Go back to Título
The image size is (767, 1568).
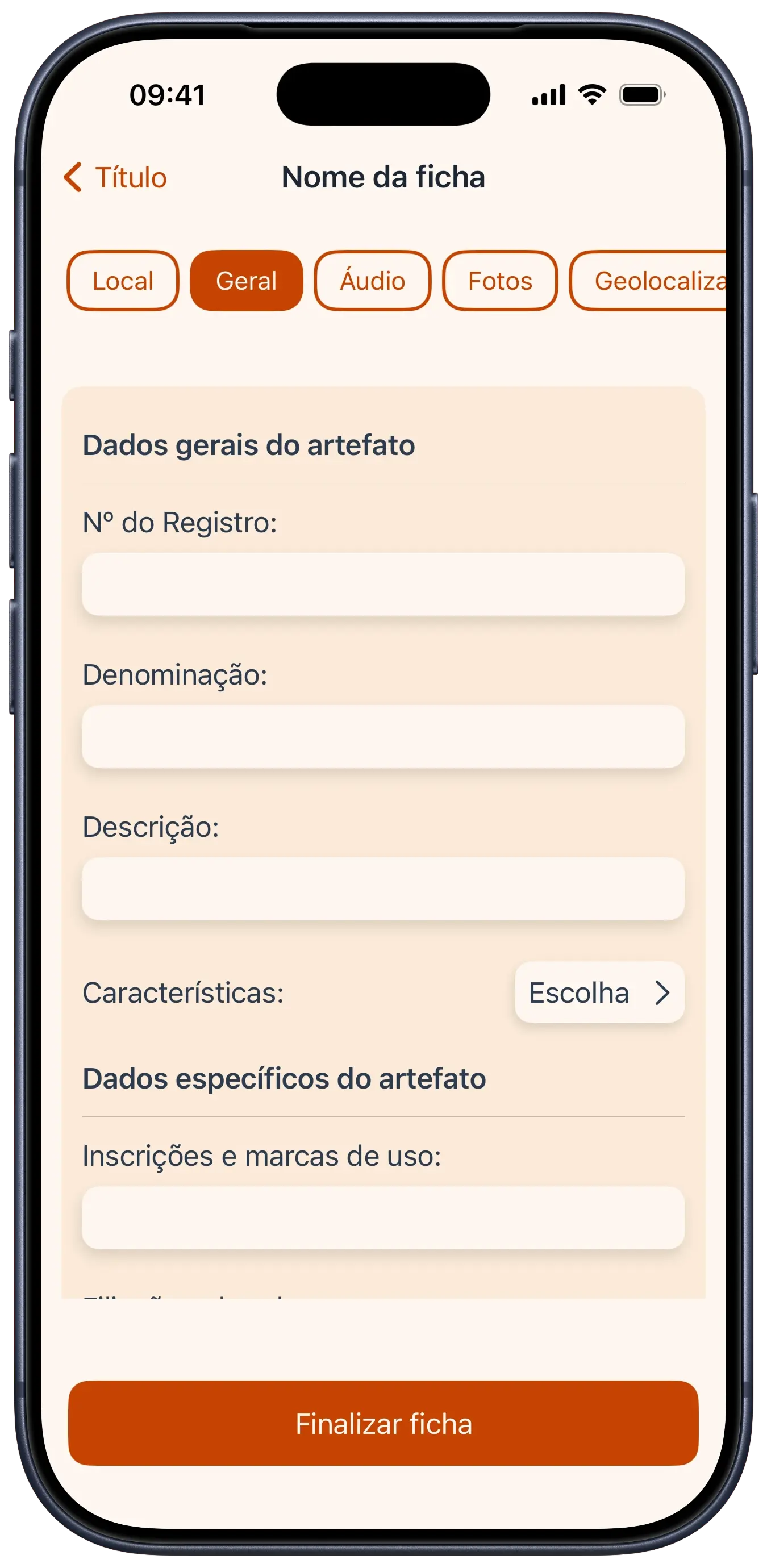[x=115, y=178]
